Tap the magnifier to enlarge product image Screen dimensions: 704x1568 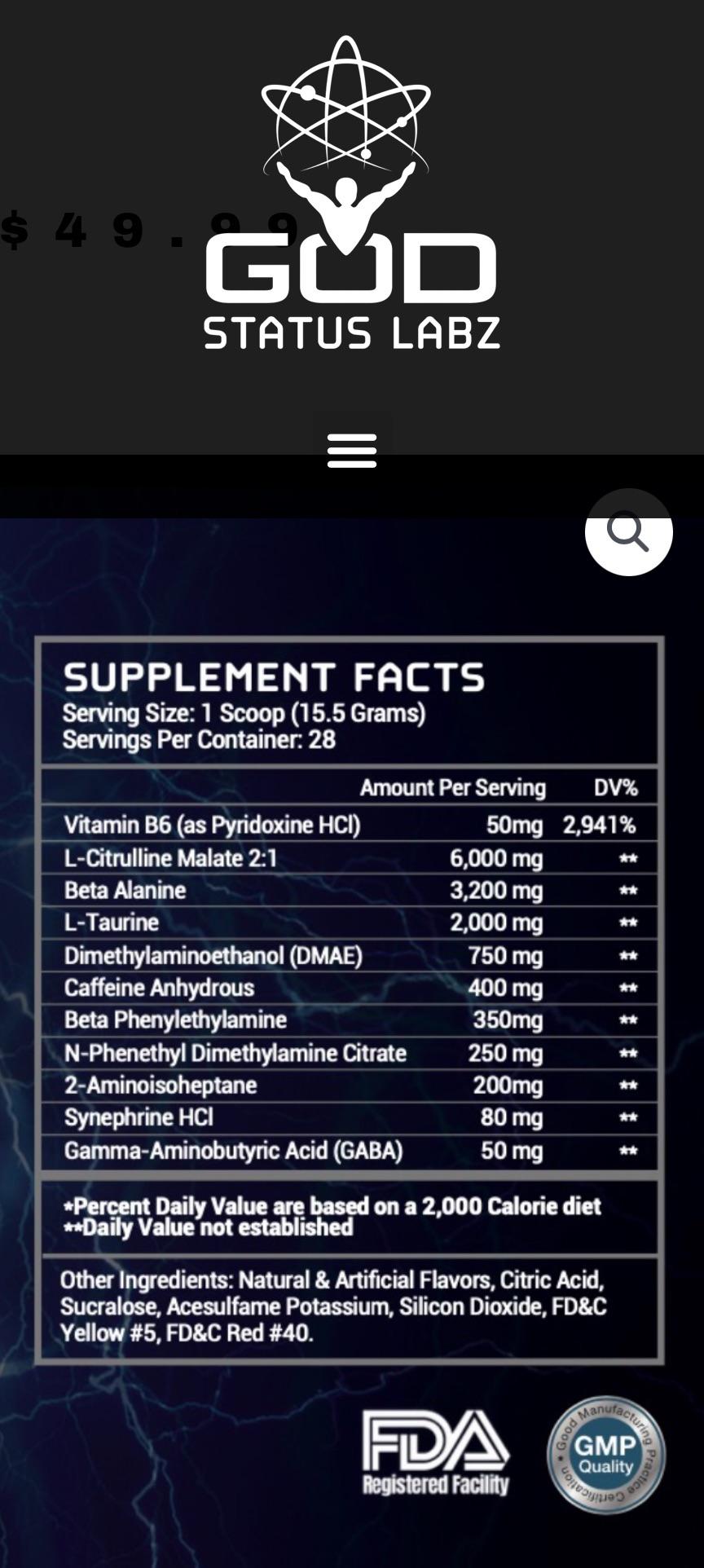(628, 532)
